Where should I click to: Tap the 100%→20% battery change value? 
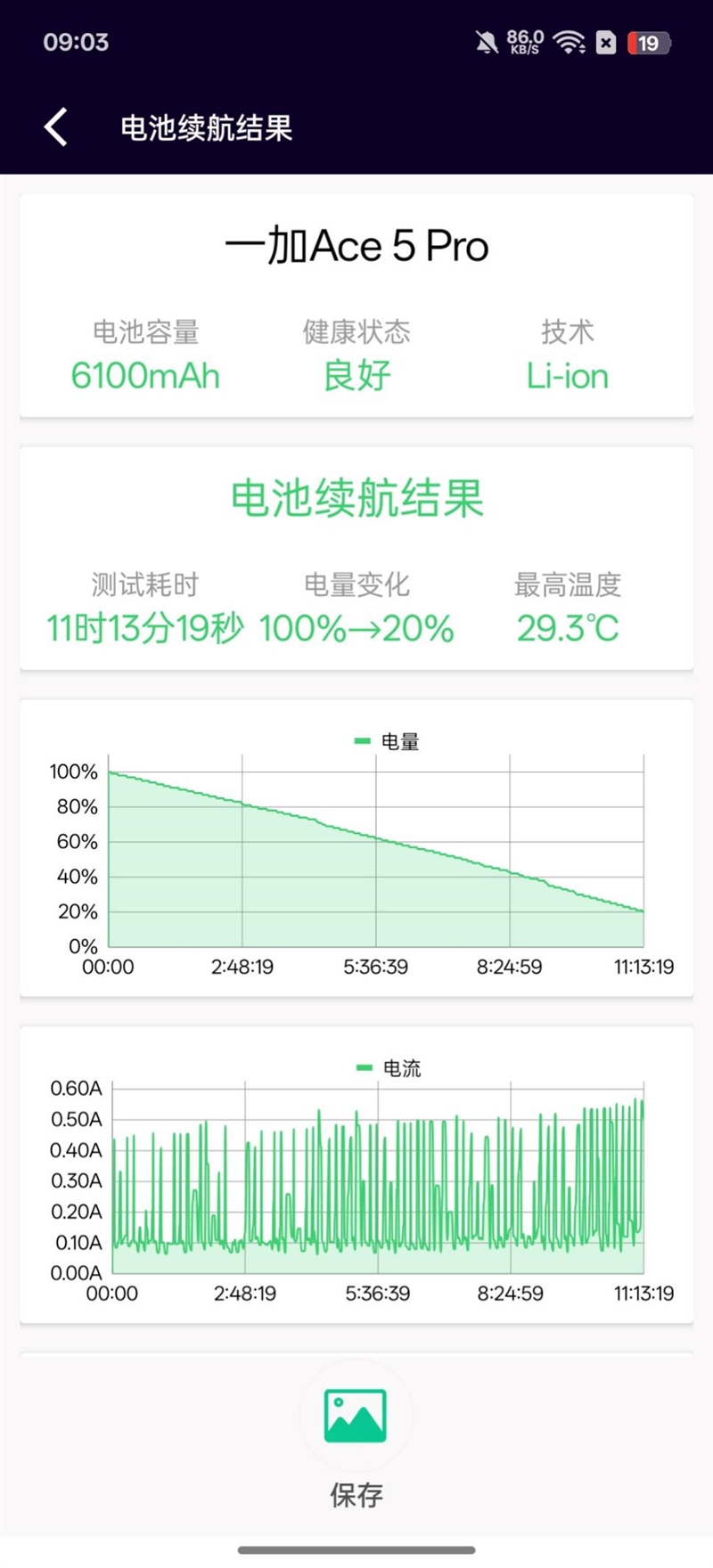tap(356, 629)
